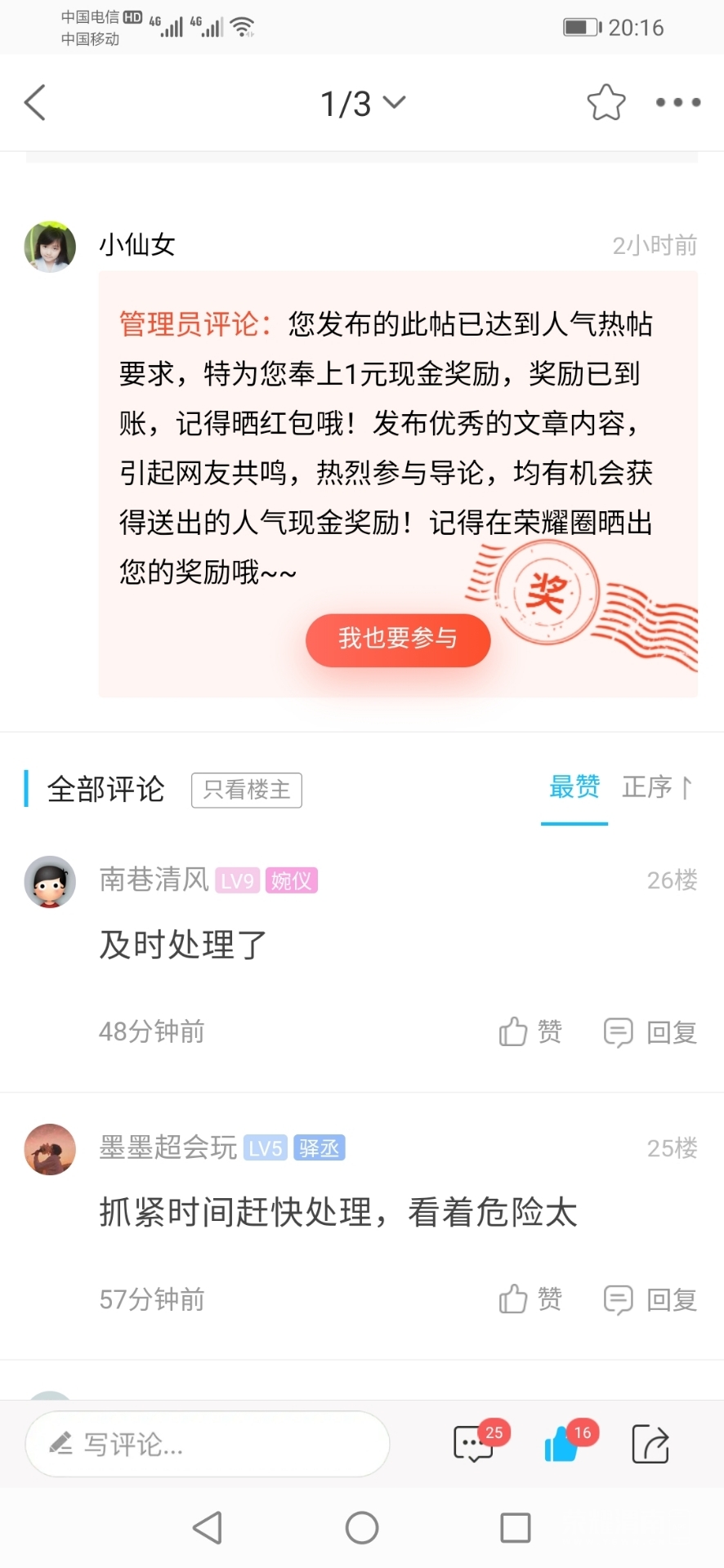Favorite this post with the star icon
The width and height of the screenshot is (724, 1568).
tap(606, 103)
